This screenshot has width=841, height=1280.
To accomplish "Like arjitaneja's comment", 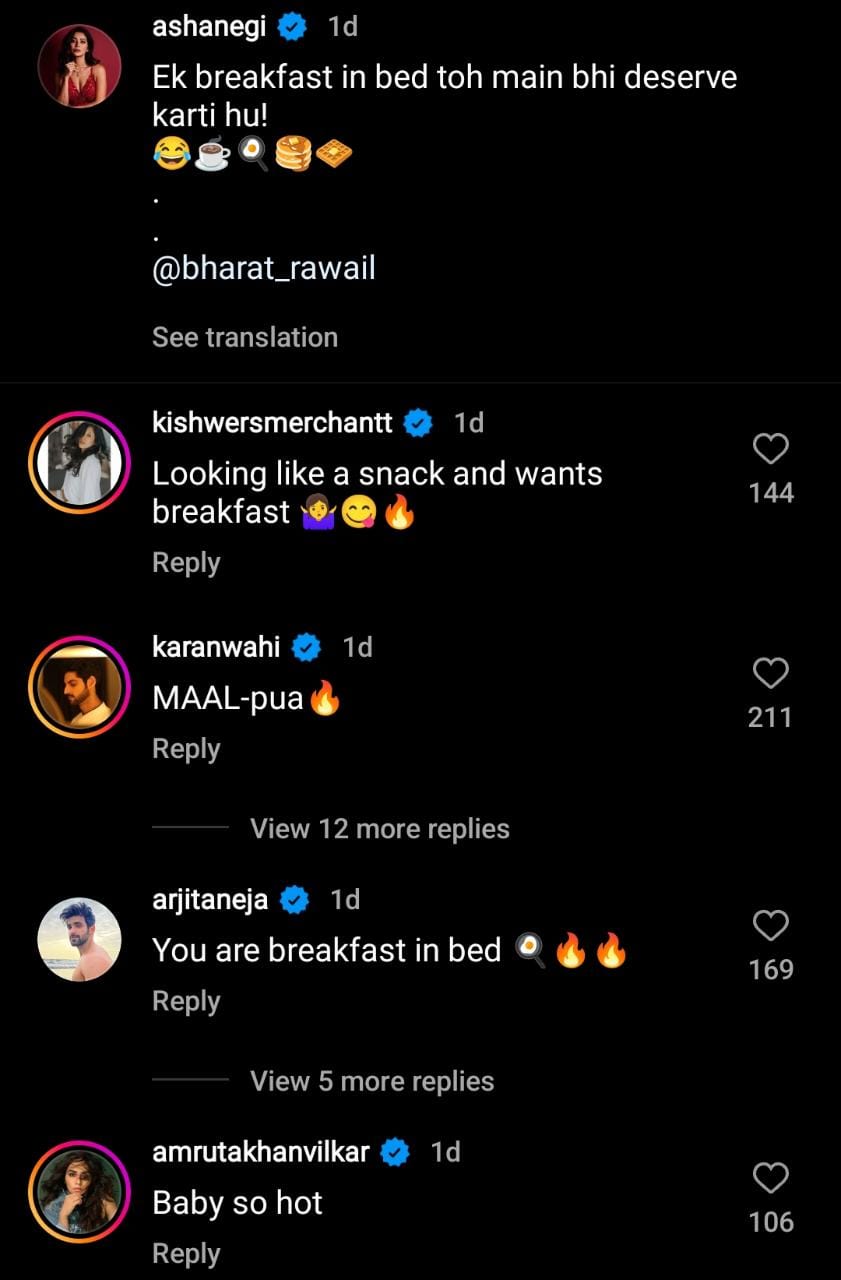I will click(770, 926).
